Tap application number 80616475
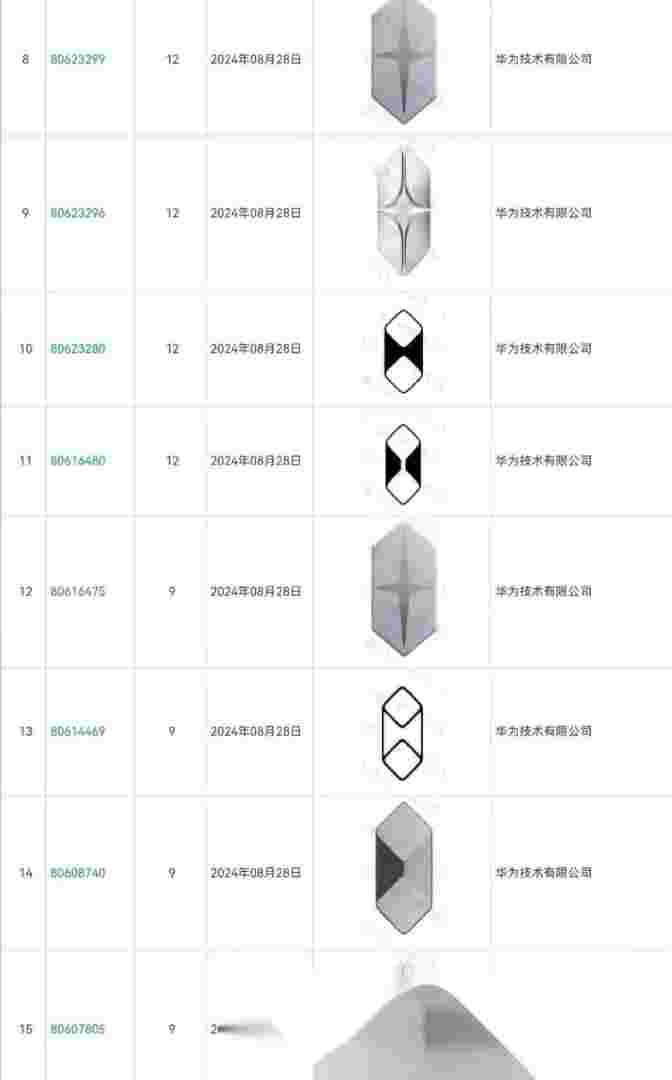 (x=78, y=592)
